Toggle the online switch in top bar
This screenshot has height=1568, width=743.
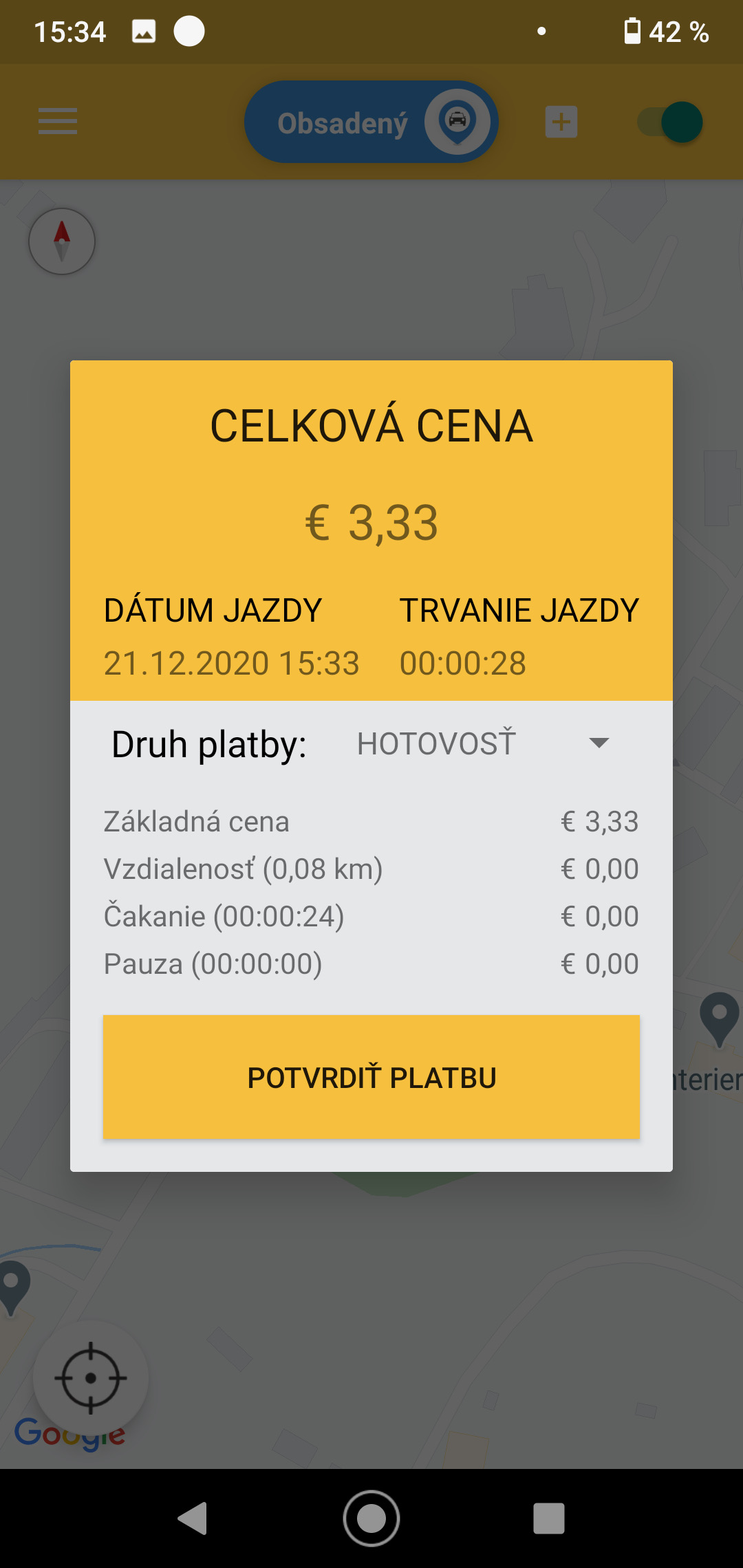(x=670, y=122)
